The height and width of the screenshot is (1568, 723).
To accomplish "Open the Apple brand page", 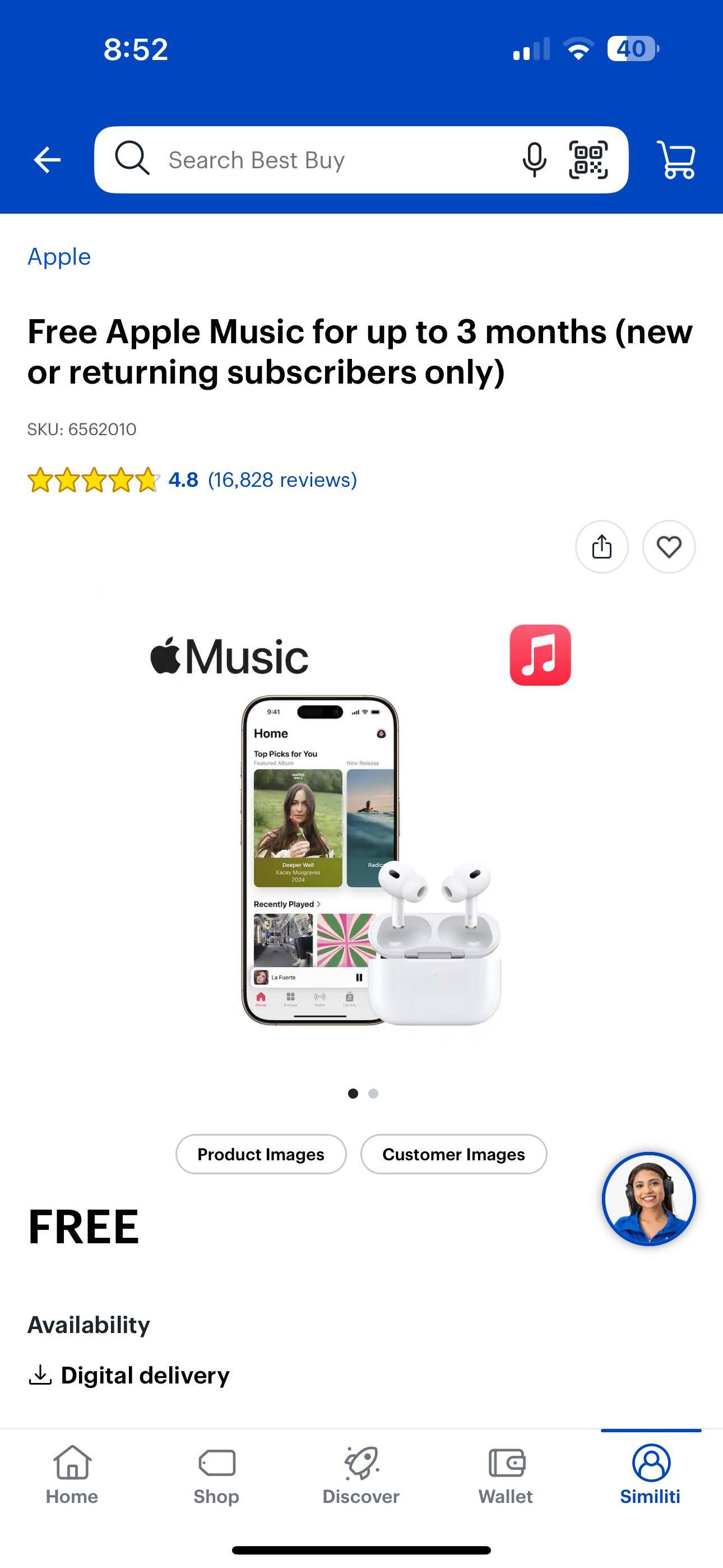I will (58, 256).
